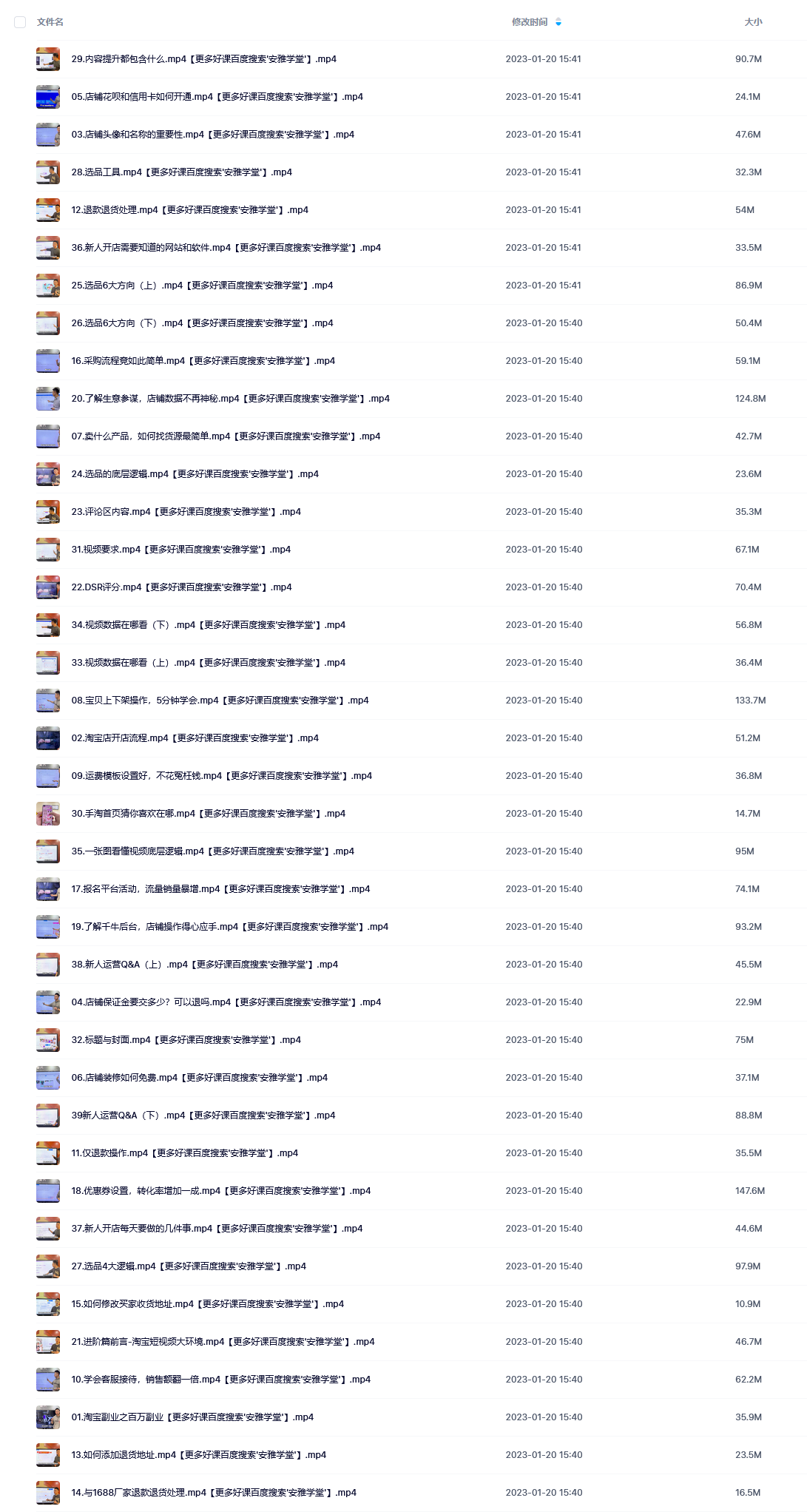Open file 16.采购流程竟如此简单.mp4
This screenshot has height=1512, width=807.
click(x=203, y=361)
